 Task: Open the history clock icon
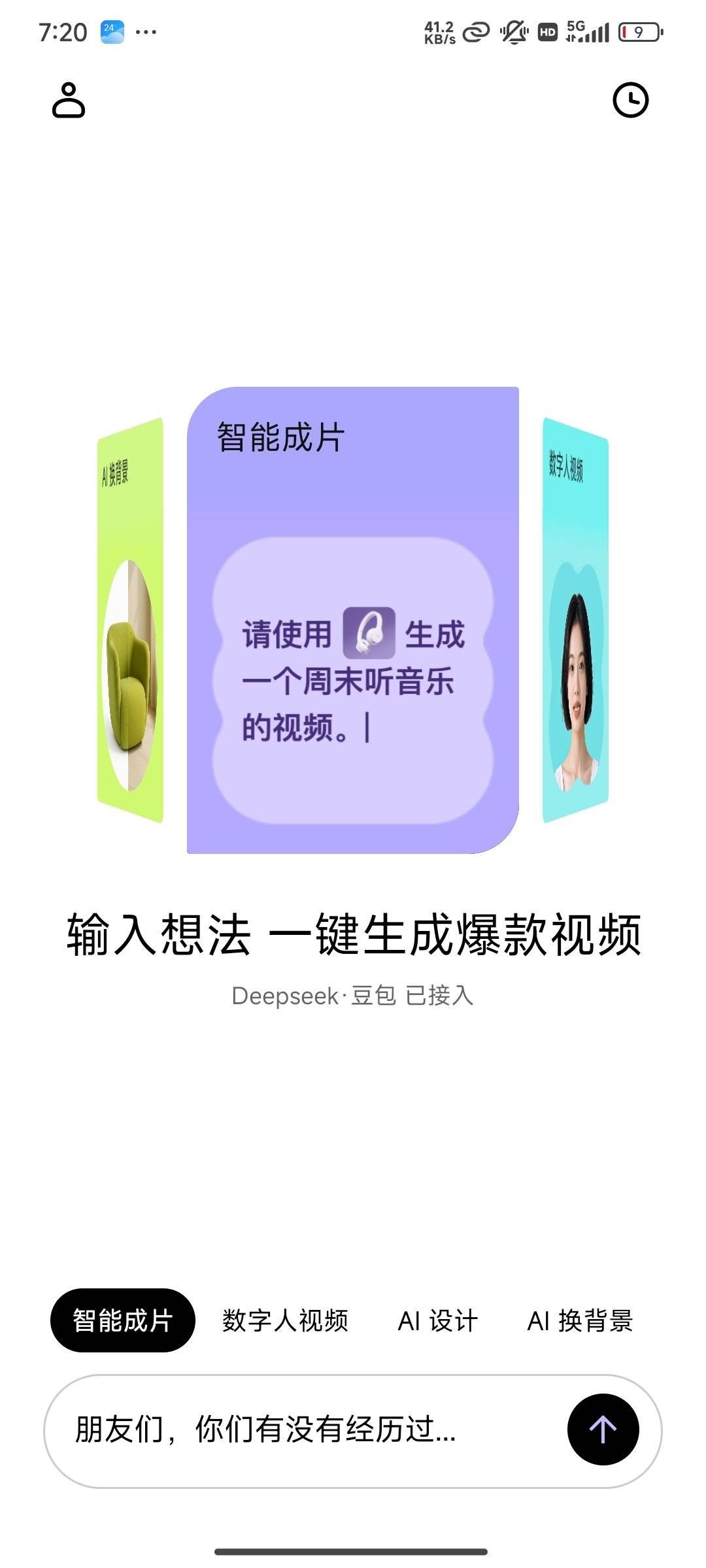click(x=630, y=100)
